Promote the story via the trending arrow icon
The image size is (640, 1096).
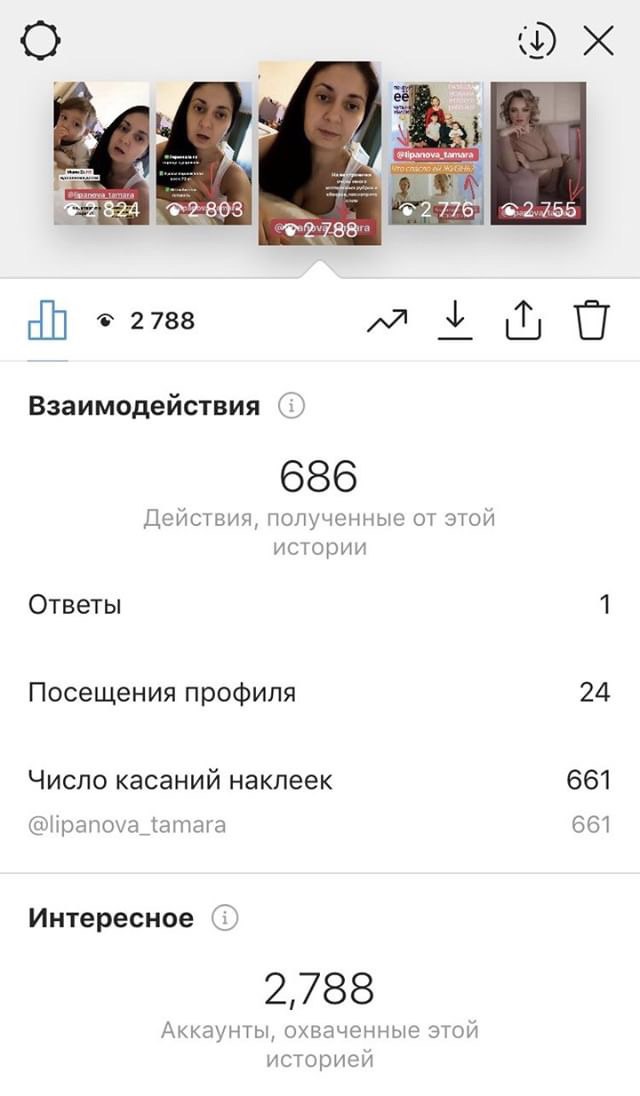point(387,322)
